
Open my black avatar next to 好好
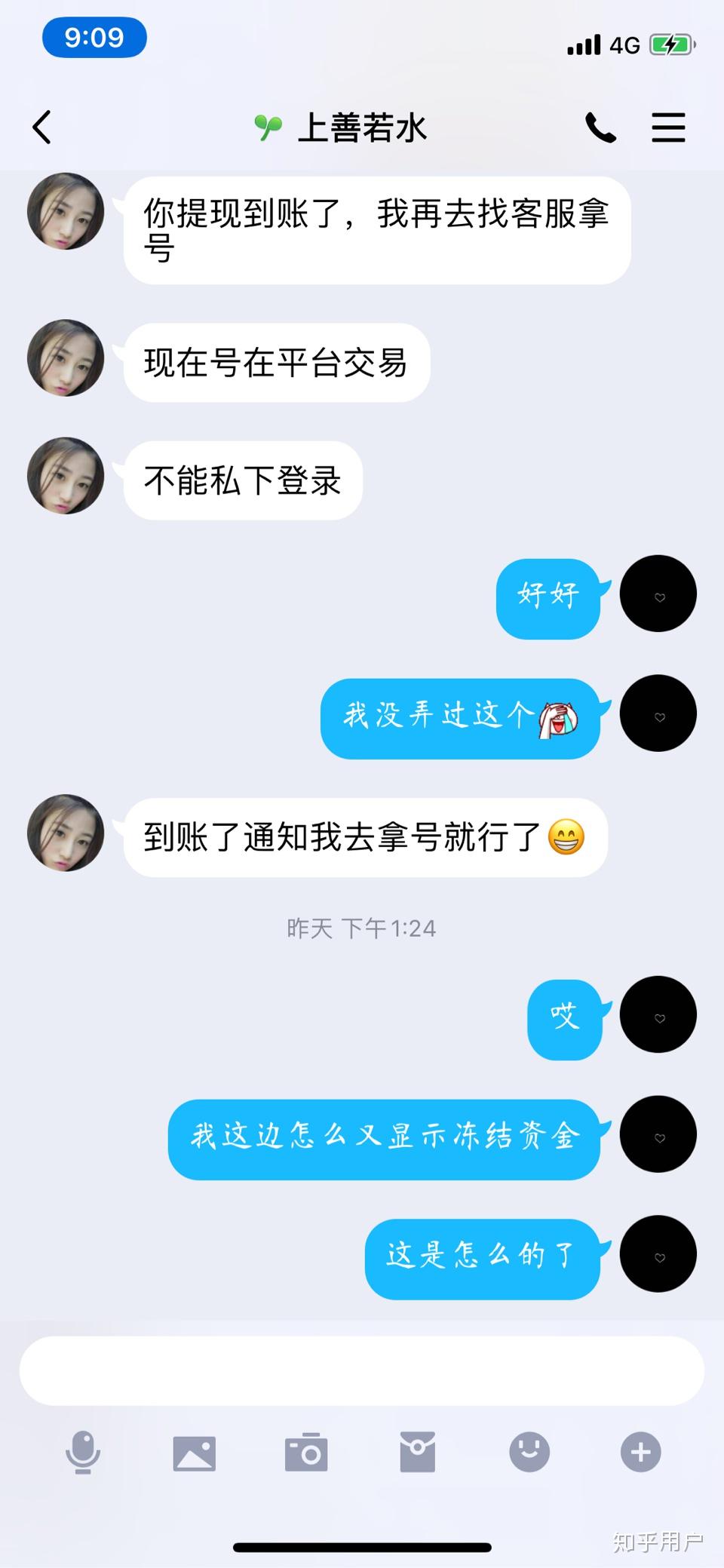pos(658,594)
